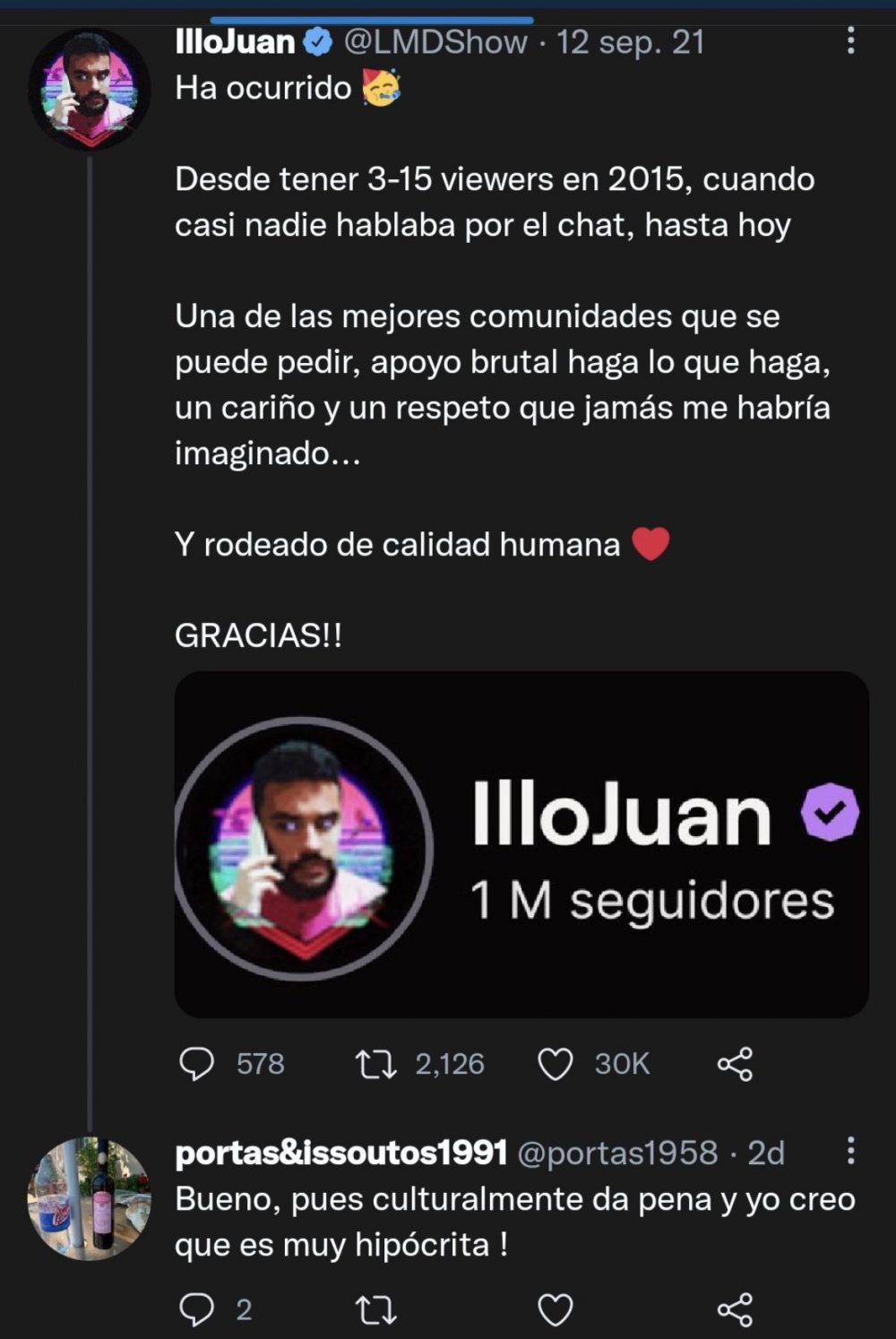Open the 1M seguidores attached image
Screen dimensions: 896x1339
(520, 841)
